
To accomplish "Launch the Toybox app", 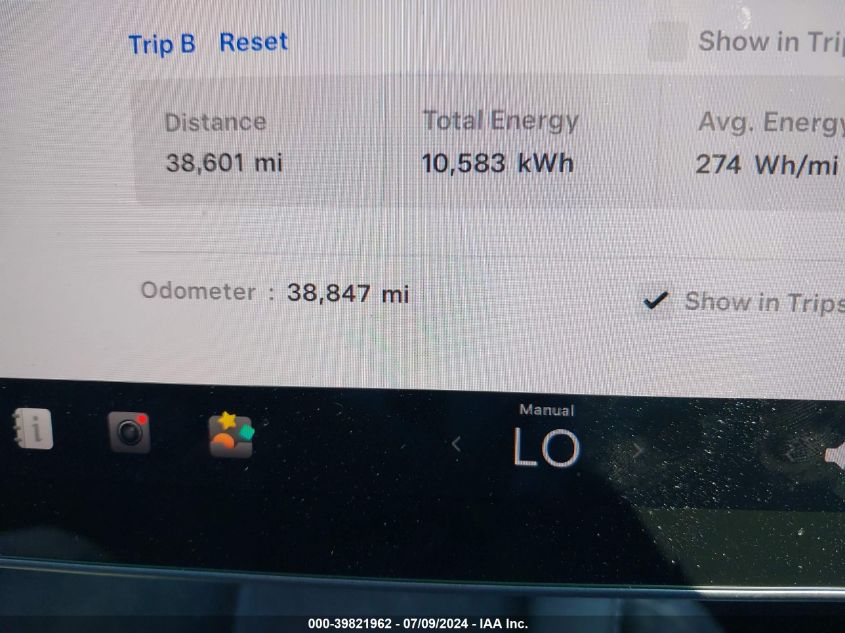I will 230,435.
